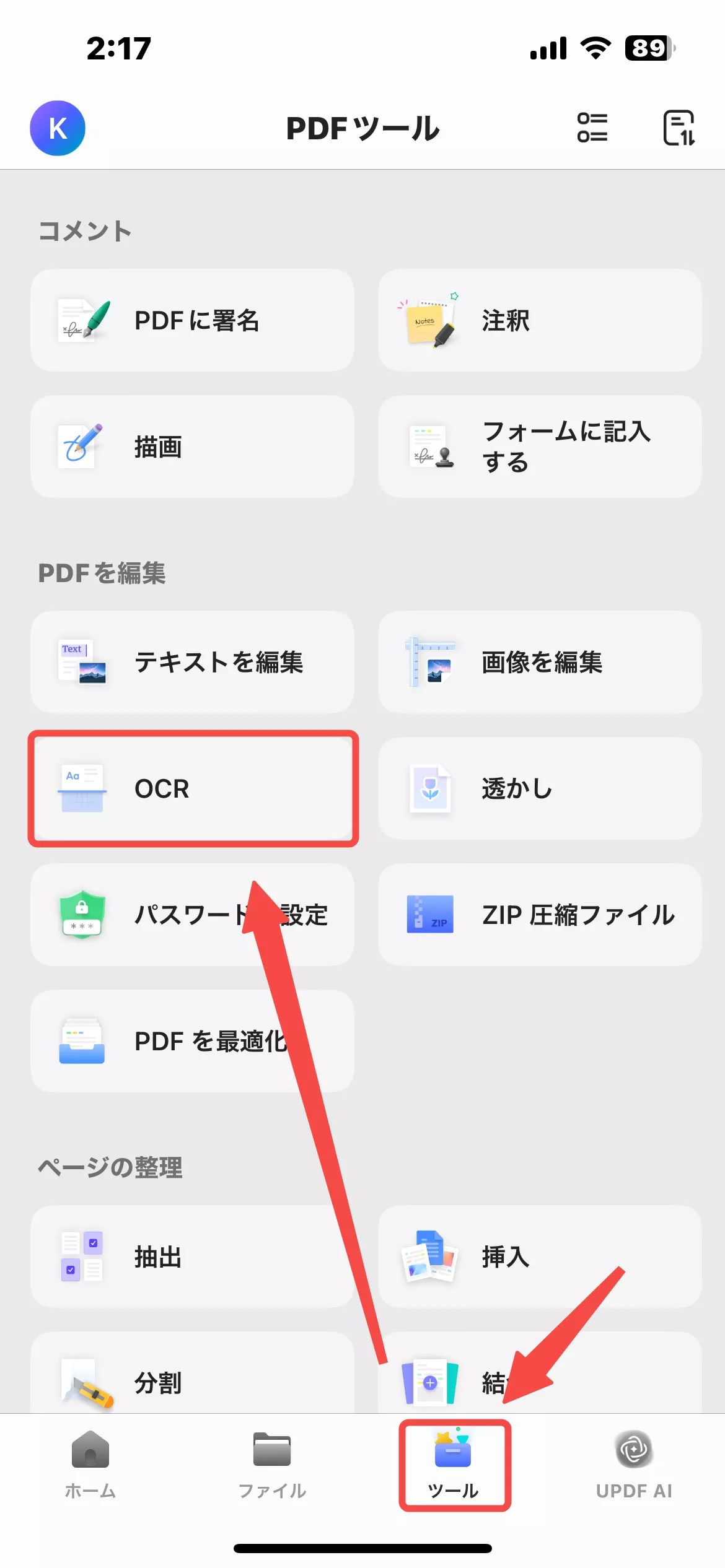This screenshot has height=1568, width=725.
Task: Open the OCR tool
Action: pos(192,788)
